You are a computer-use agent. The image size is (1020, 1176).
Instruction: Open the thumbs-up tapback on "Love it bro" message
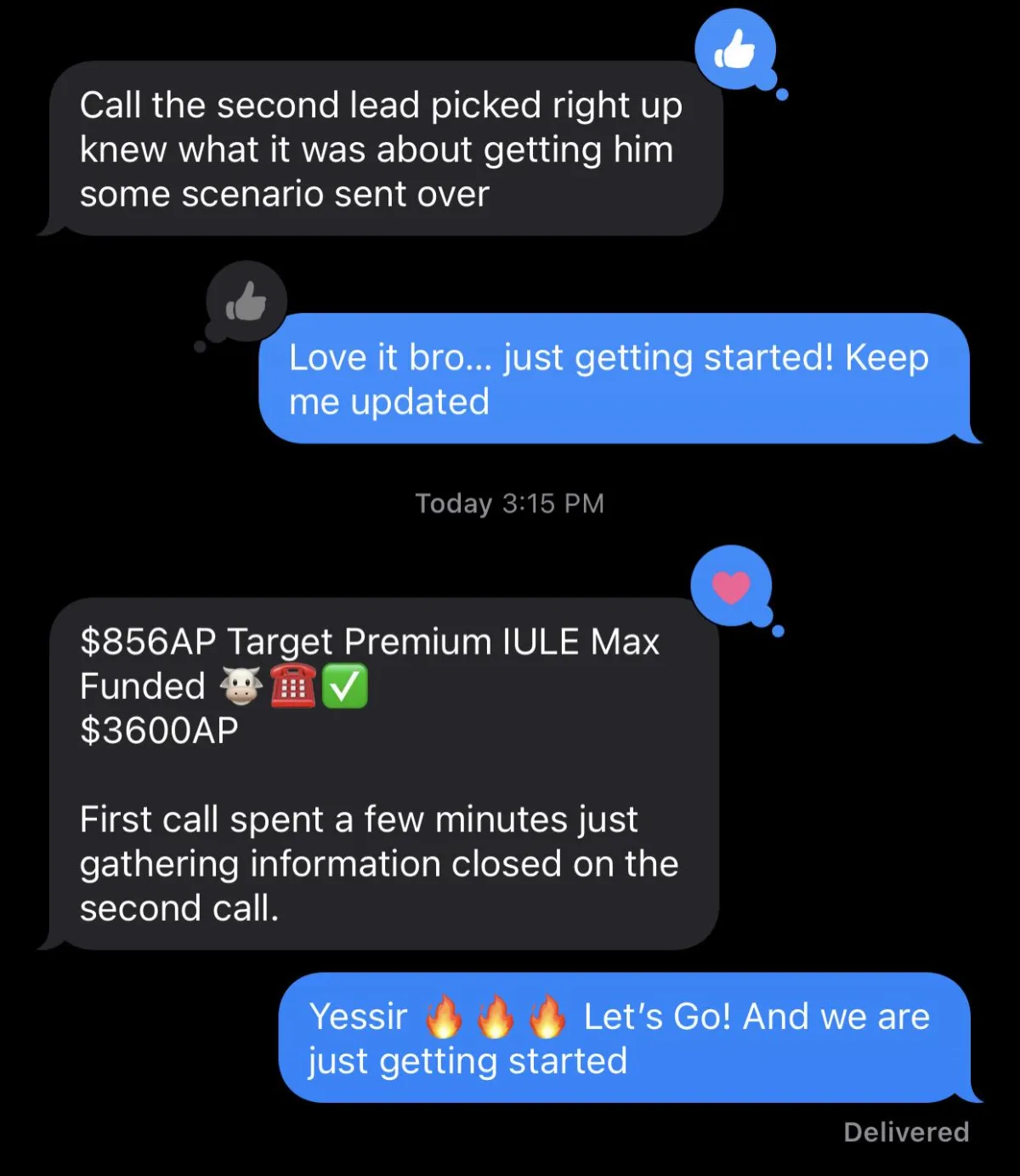pyautogui.click(x=246, y=302)
